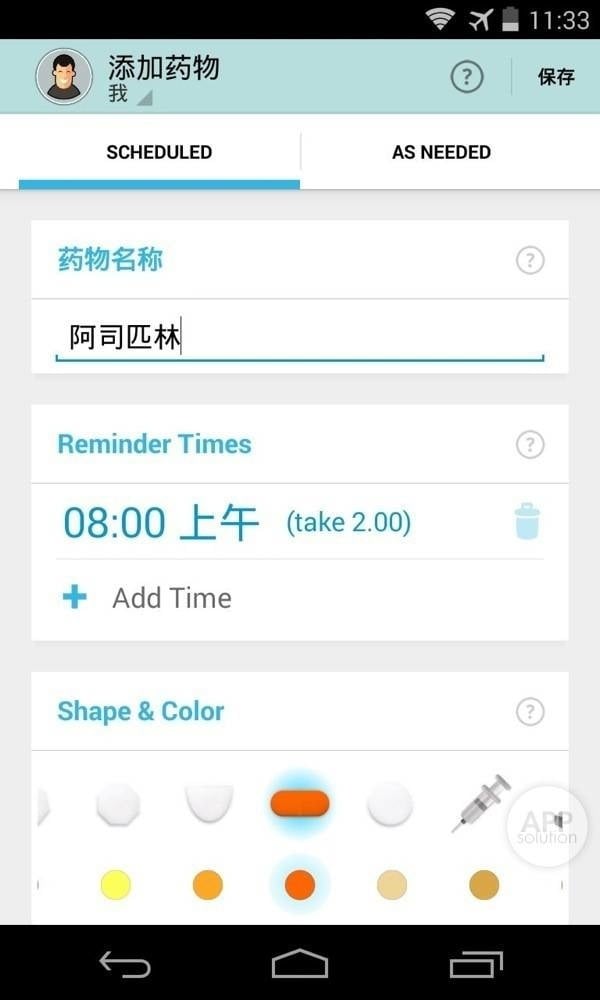Open help for Shape & Color
The image size is (600, 1000).
(530, 712)
